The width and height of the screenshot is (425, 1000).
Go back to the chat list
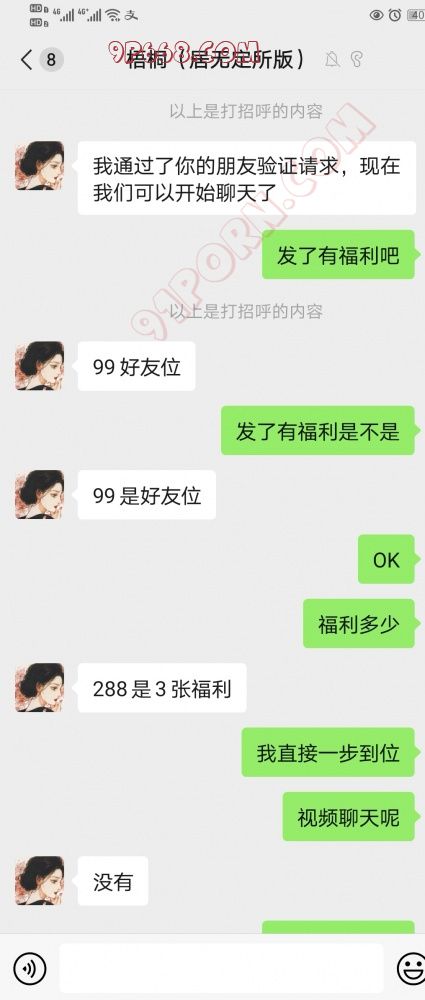click(26, 60)
